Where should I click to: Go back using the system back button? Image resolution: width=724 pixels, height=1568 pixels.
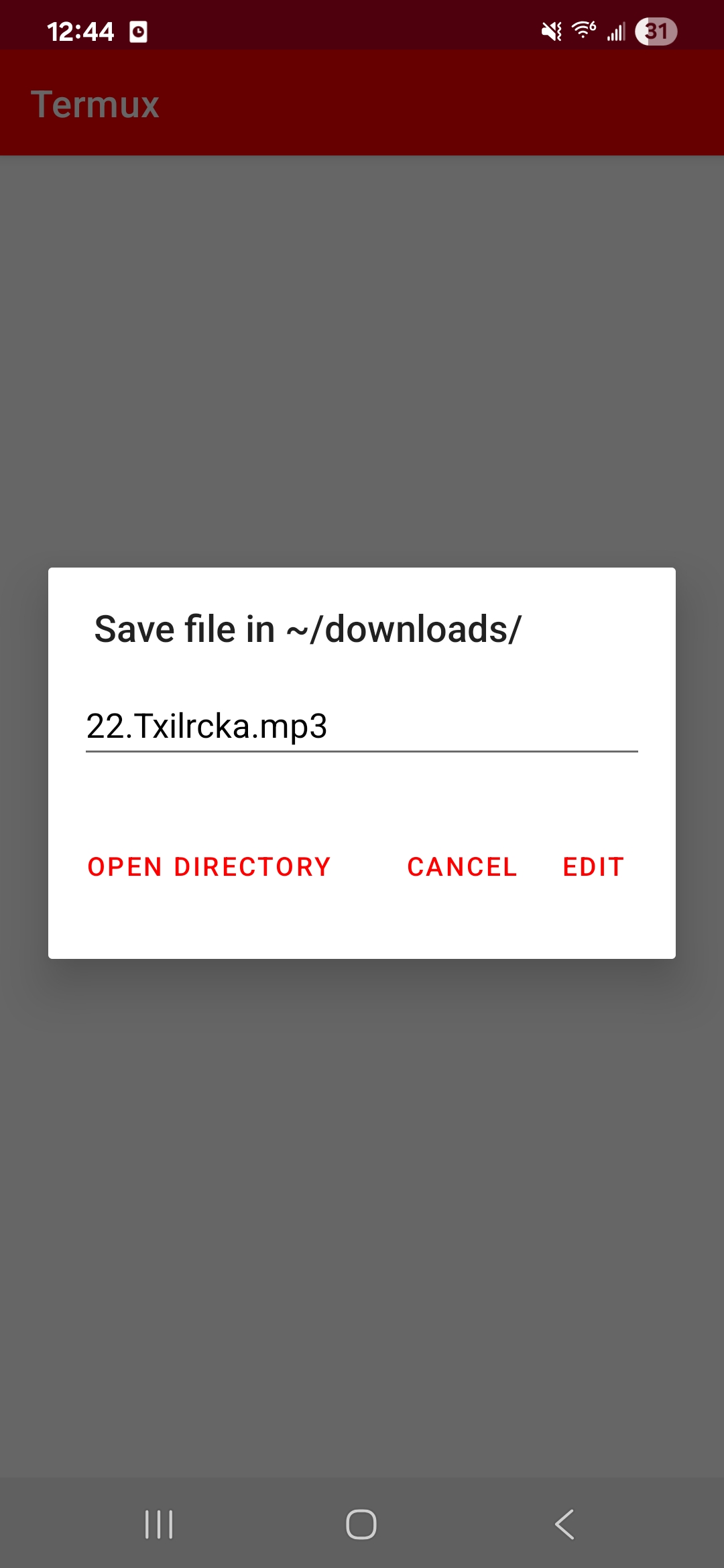click(564, 1524)
